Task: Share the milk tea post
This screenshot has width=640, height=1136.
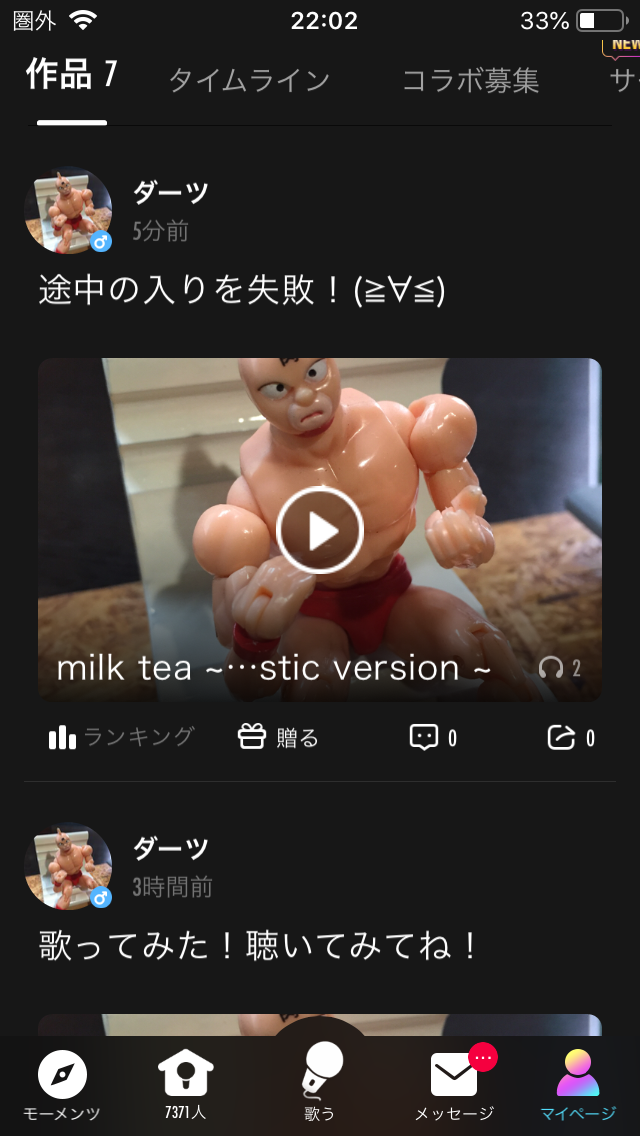Action: coord(571,738)
